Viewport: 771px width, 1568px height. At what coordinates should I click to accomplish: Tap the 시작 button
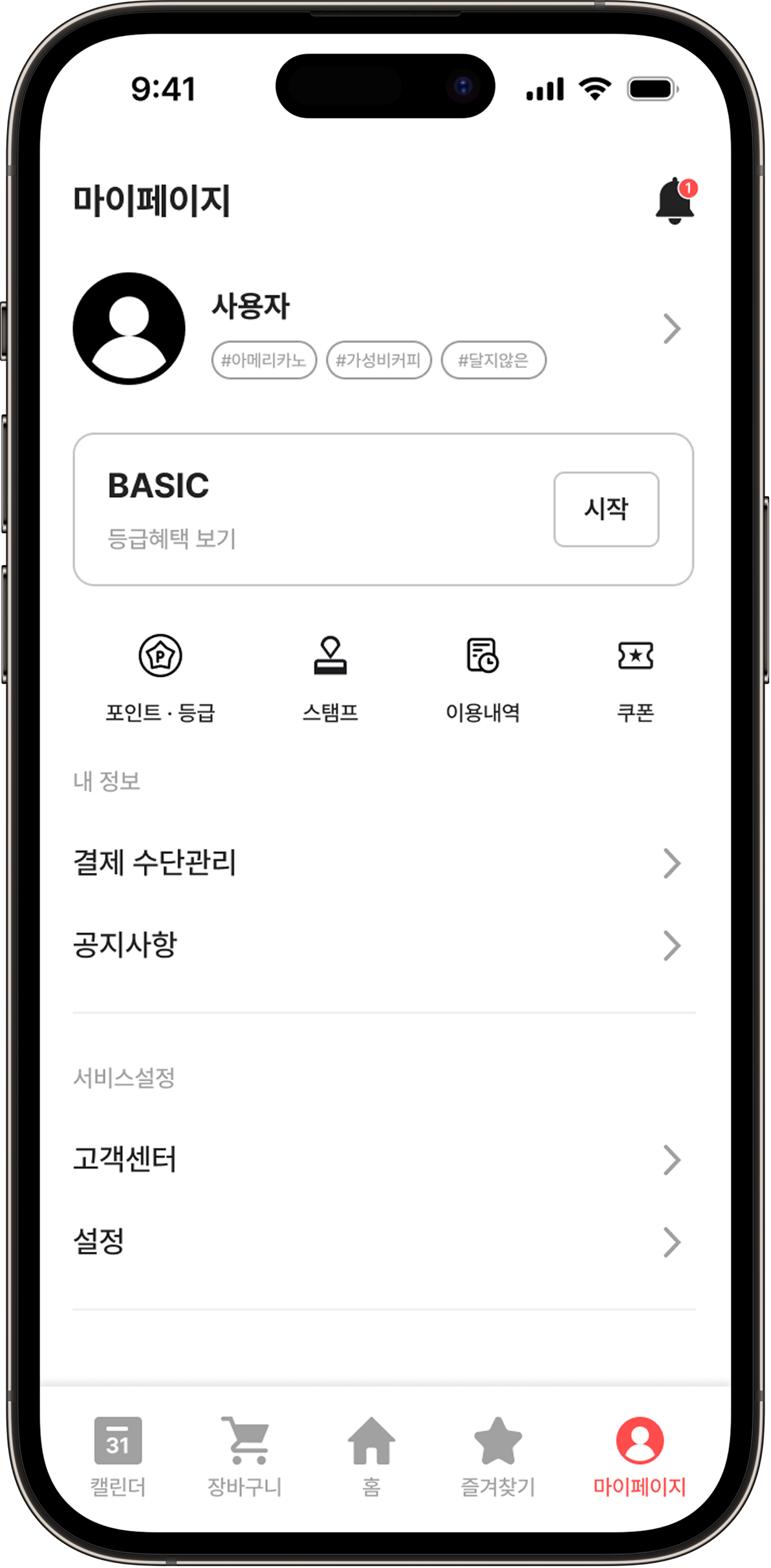(606, 509)
